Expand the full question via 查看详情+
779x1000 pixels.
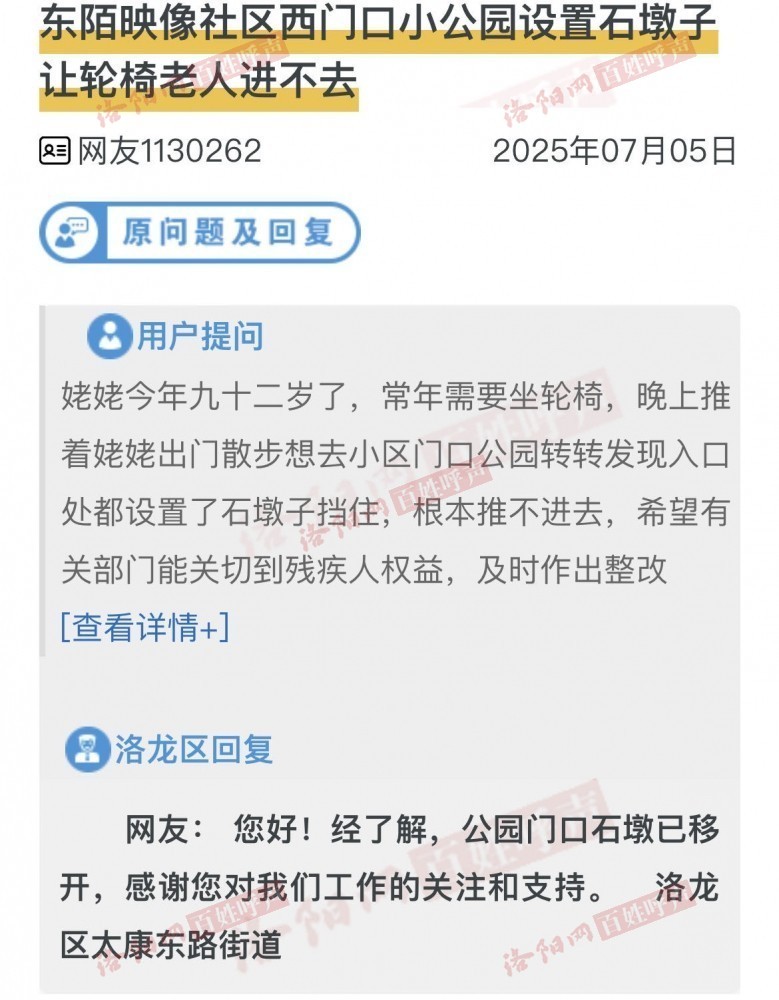pyautogui.click(x=144, y=628)
